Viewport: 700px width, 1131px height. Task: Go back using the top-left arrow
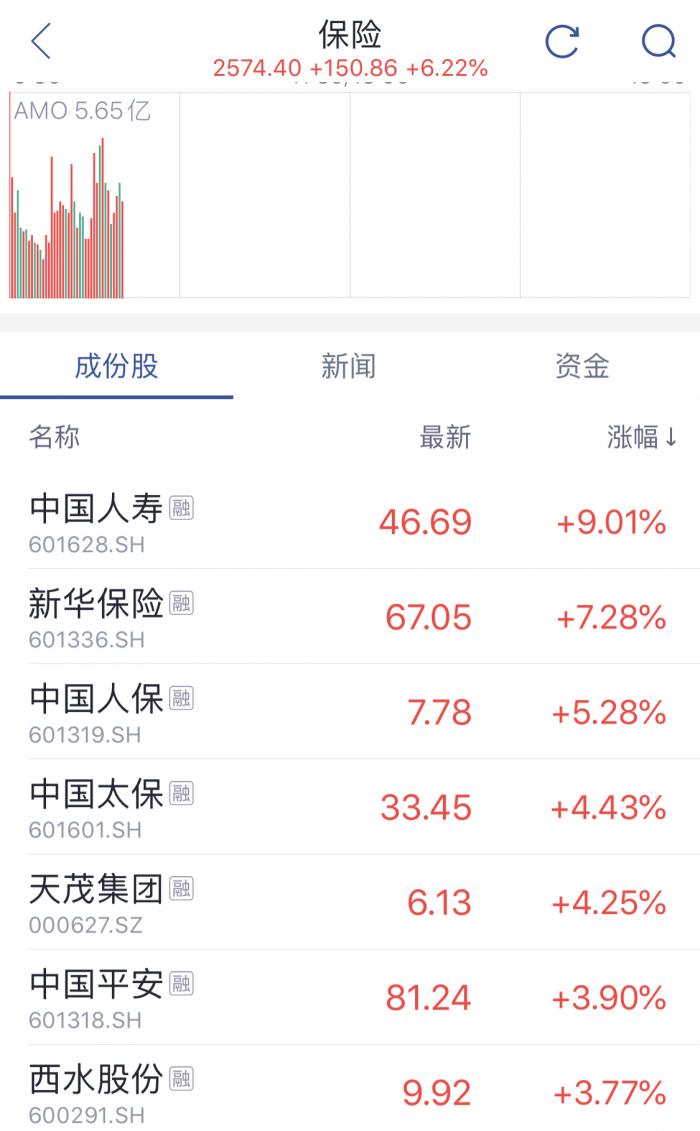click(41, 42)
